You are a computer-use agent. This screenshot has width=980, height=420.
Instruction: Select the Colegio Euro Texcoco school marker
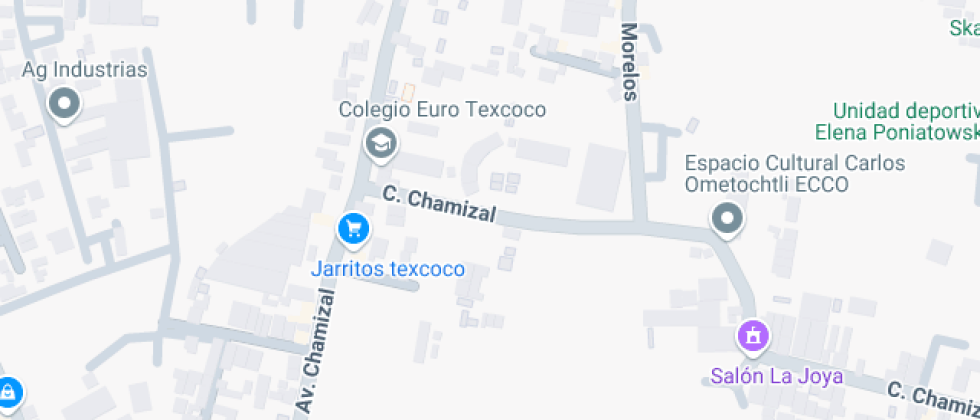[380, 143]
